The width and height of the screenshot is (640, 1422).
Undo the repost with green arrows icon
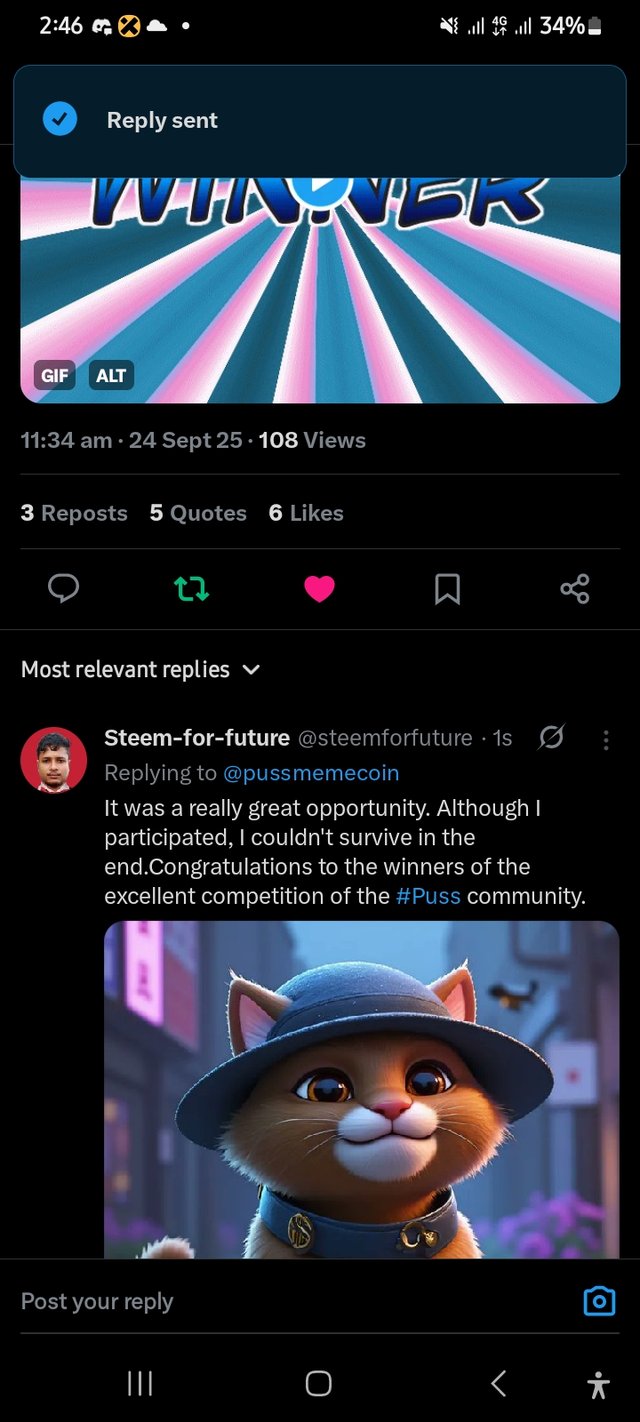point(191,589)
